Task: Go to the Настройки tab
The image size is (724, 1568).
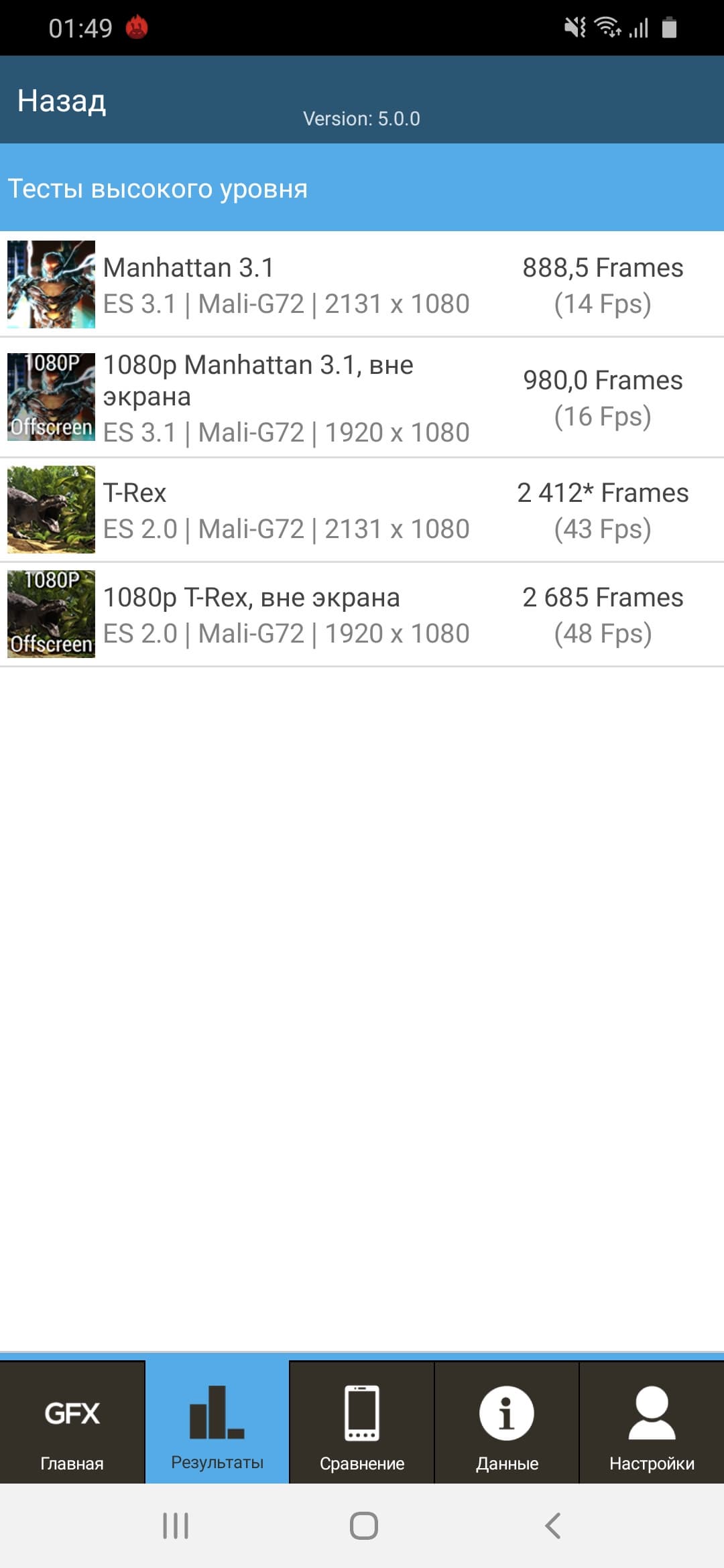Action: tap(652, 1423)
